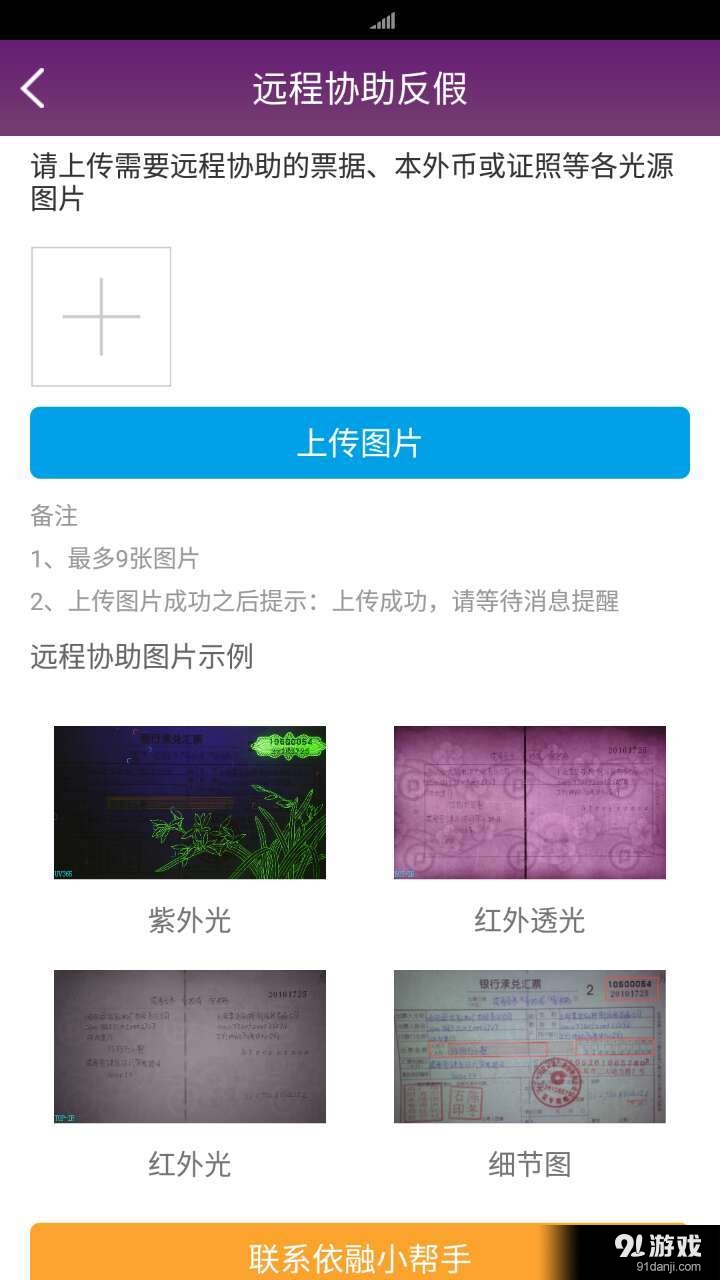The image size is (720, 1280).
Task: Inspect the 细节图 detail example
Action: pos(530,1045)
